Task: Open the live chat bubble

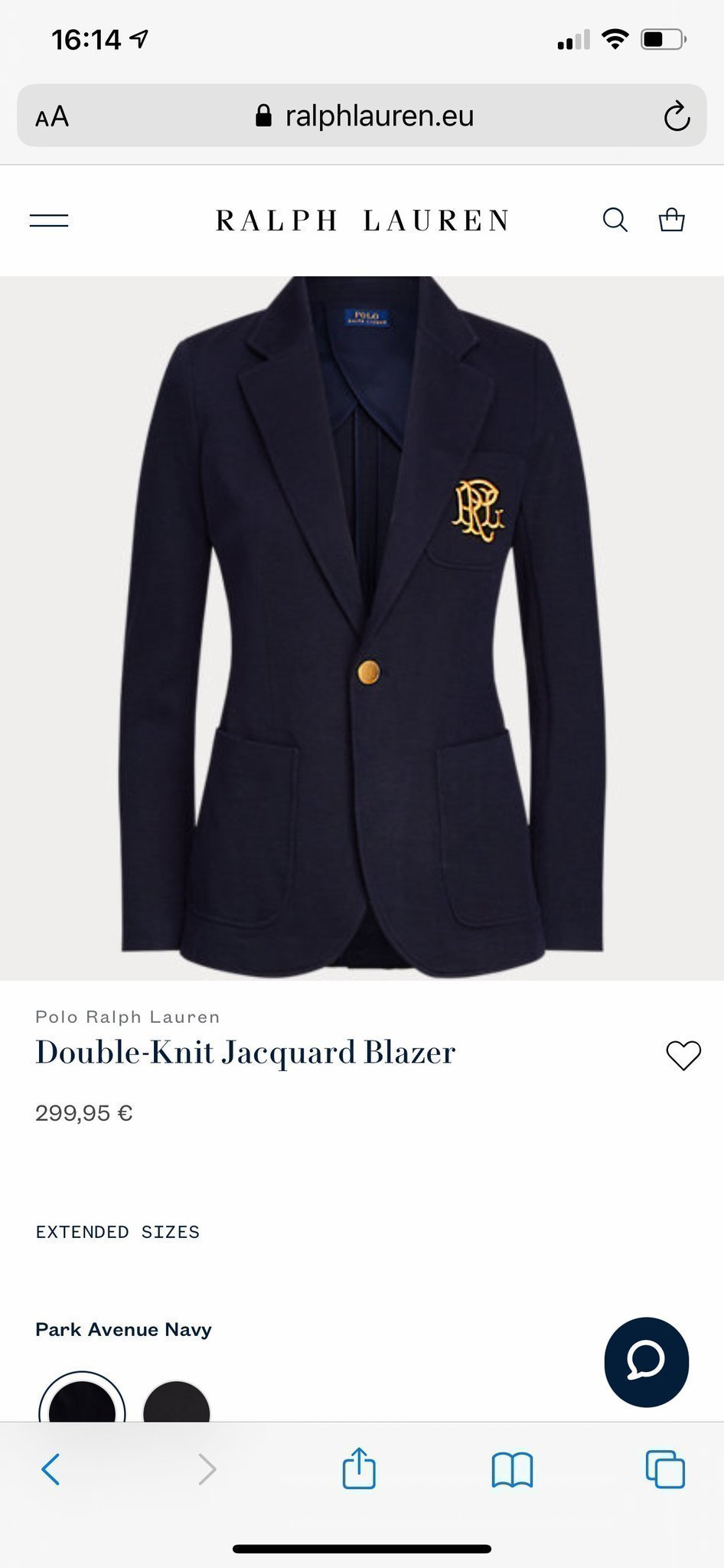Action: tap(646, 1362)
